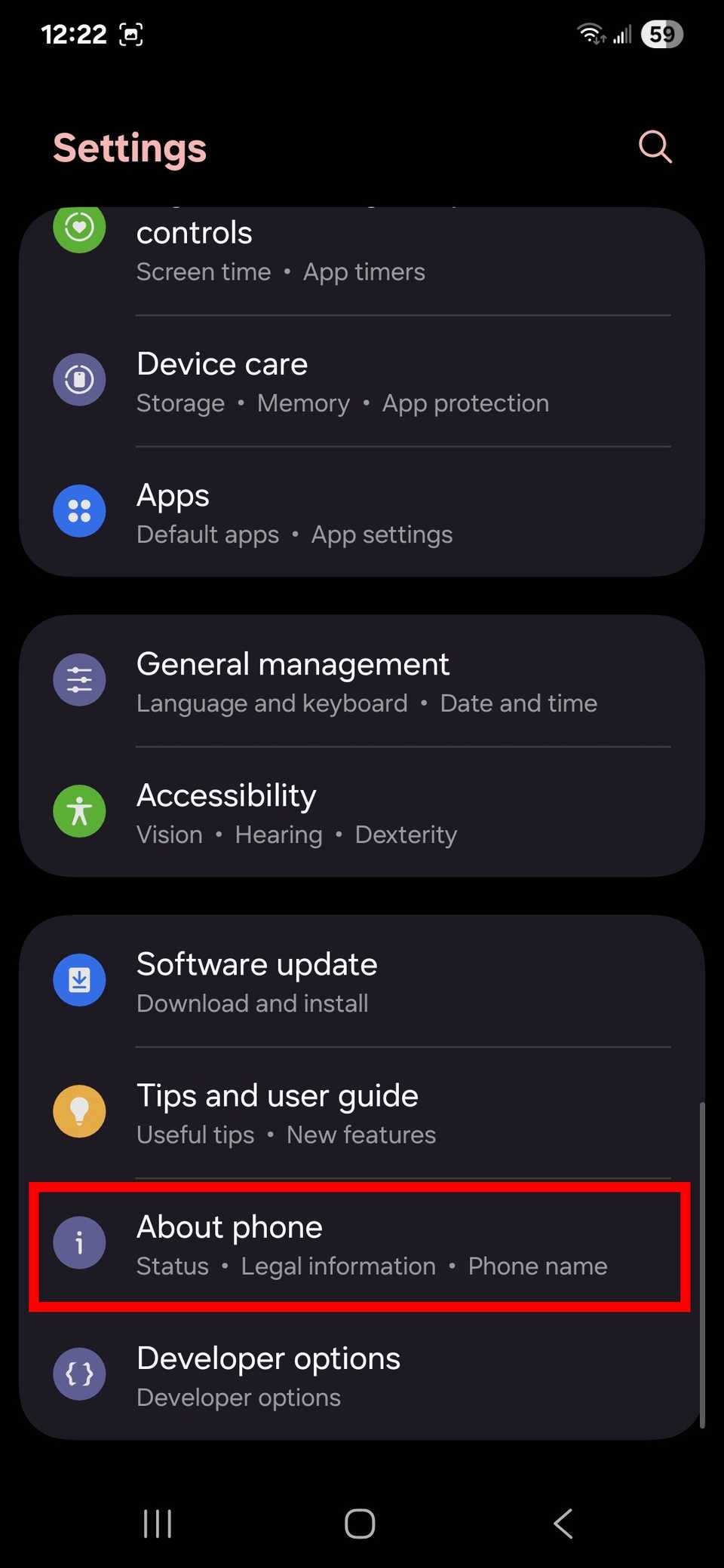Click the Device care battery icon
This screenshot has width=724, height=1568.
[79, 379]
